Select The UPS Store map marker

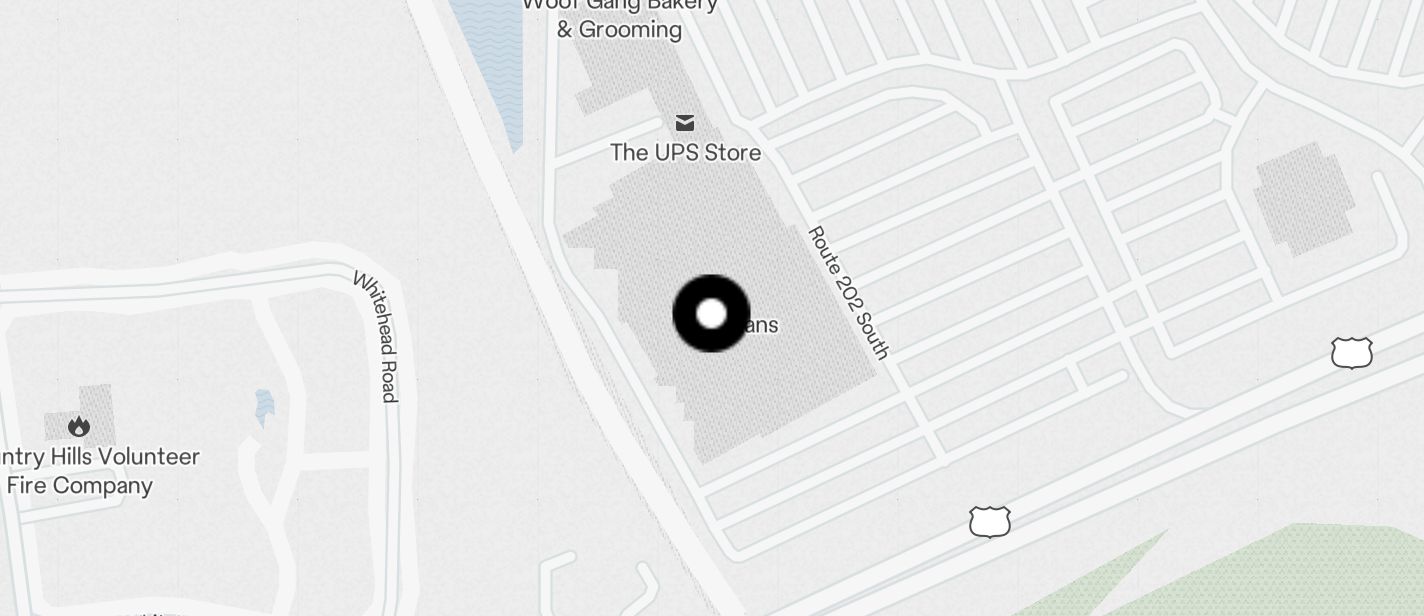click(x=685, y=124)
